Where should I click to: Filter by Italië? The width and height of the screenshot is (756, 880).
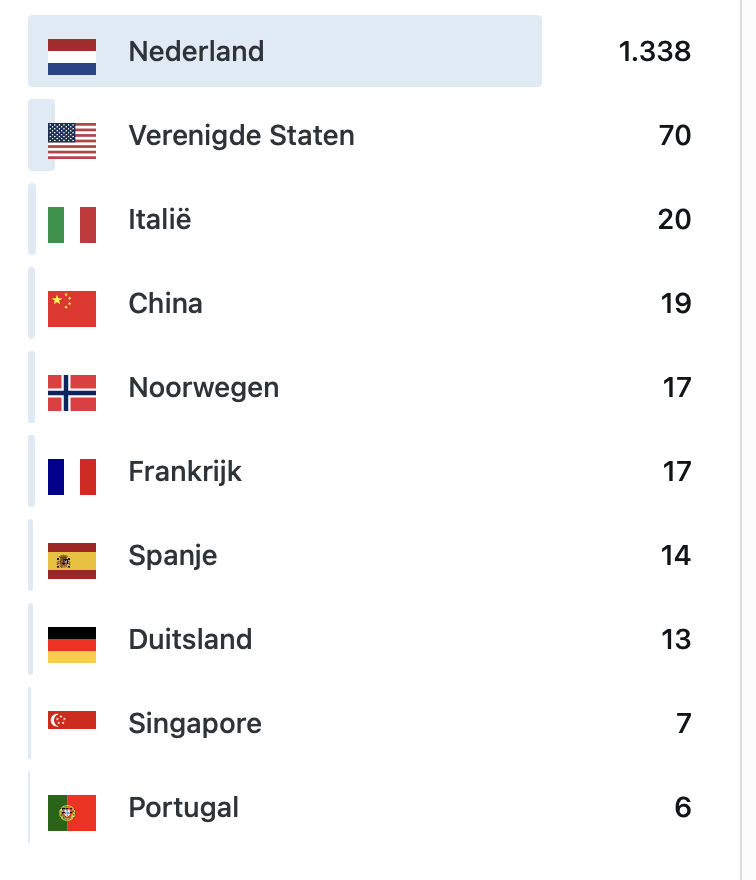point(359,219)
